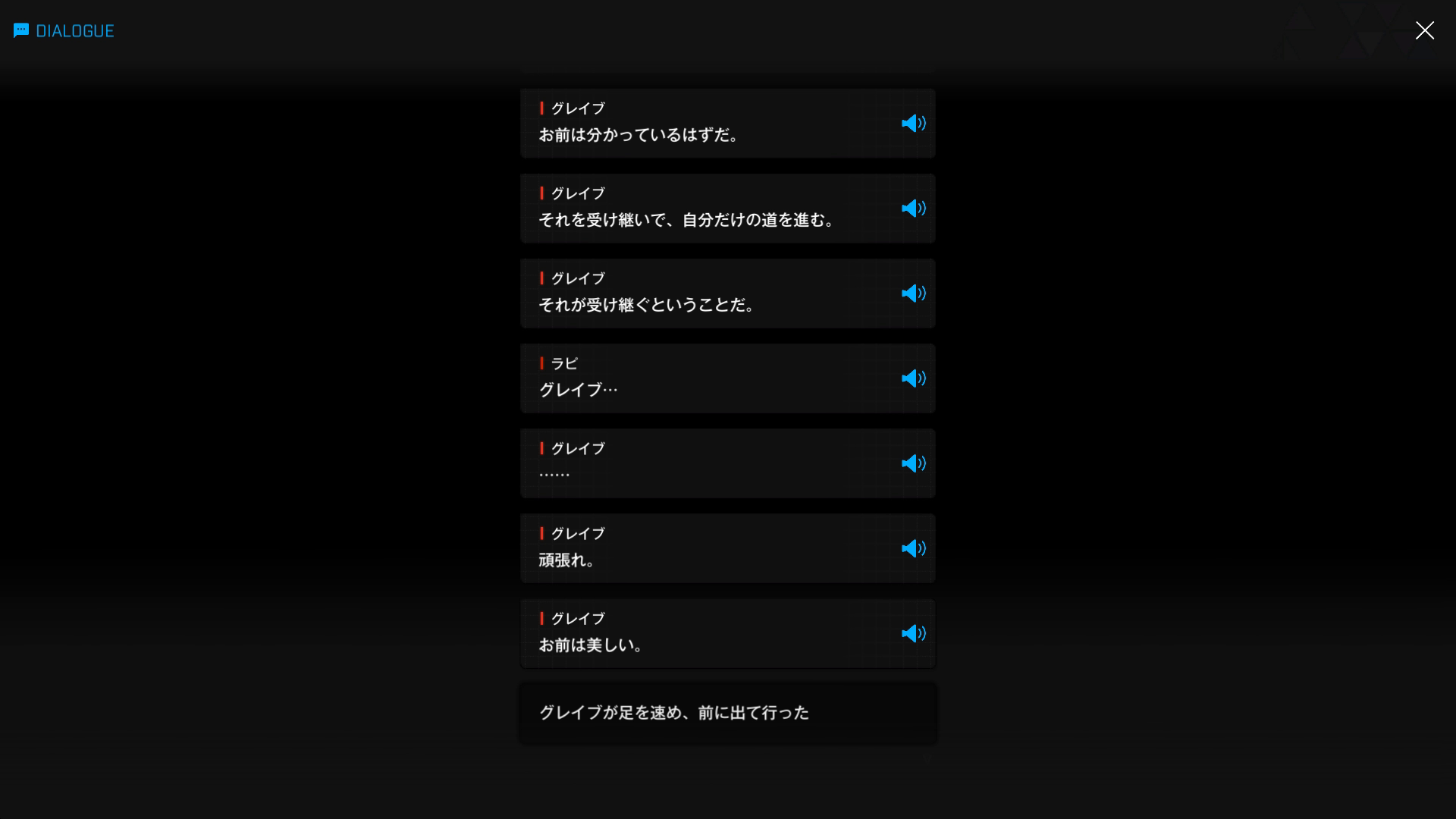Close the dialogue log
The height and width of the screenshot is (819, 1456).
(1424, 30)
